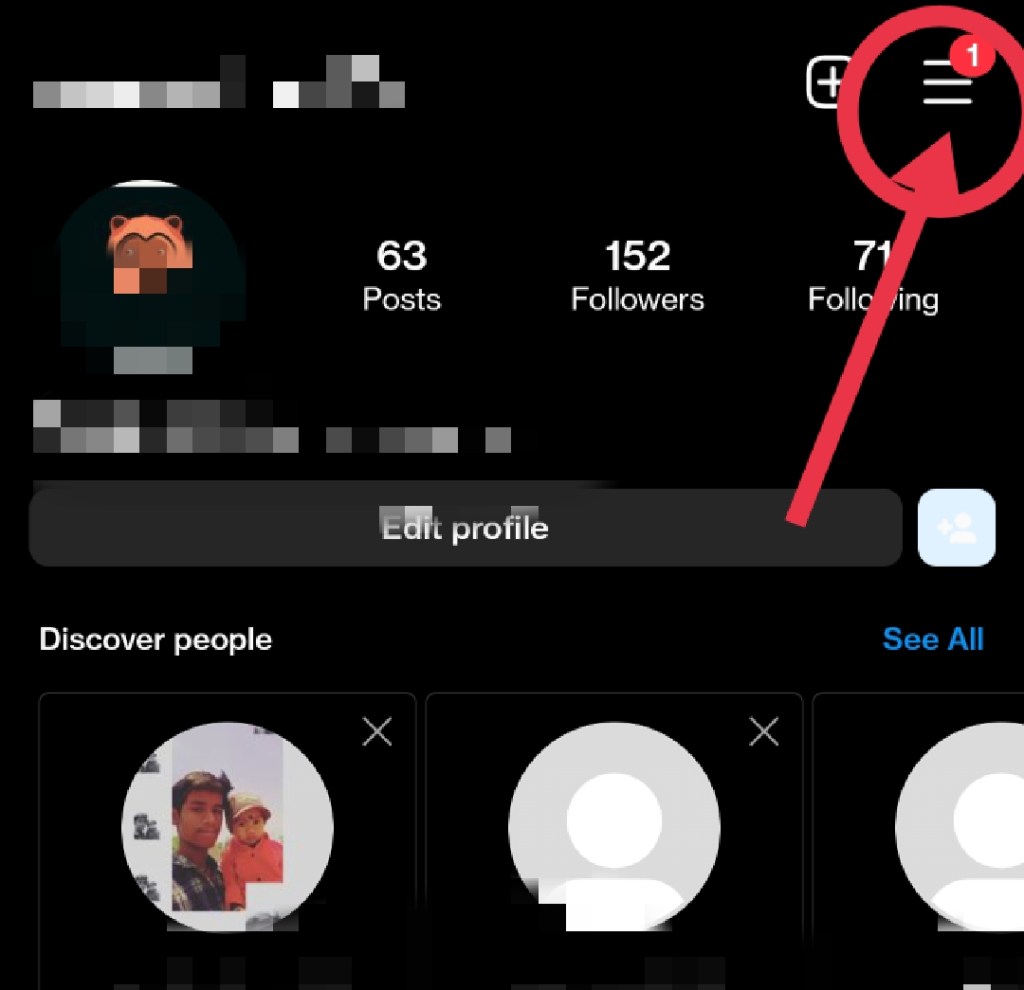Tap the create new post plus icon
This screenshot has width=1024, height=990.
coord(828,82)
